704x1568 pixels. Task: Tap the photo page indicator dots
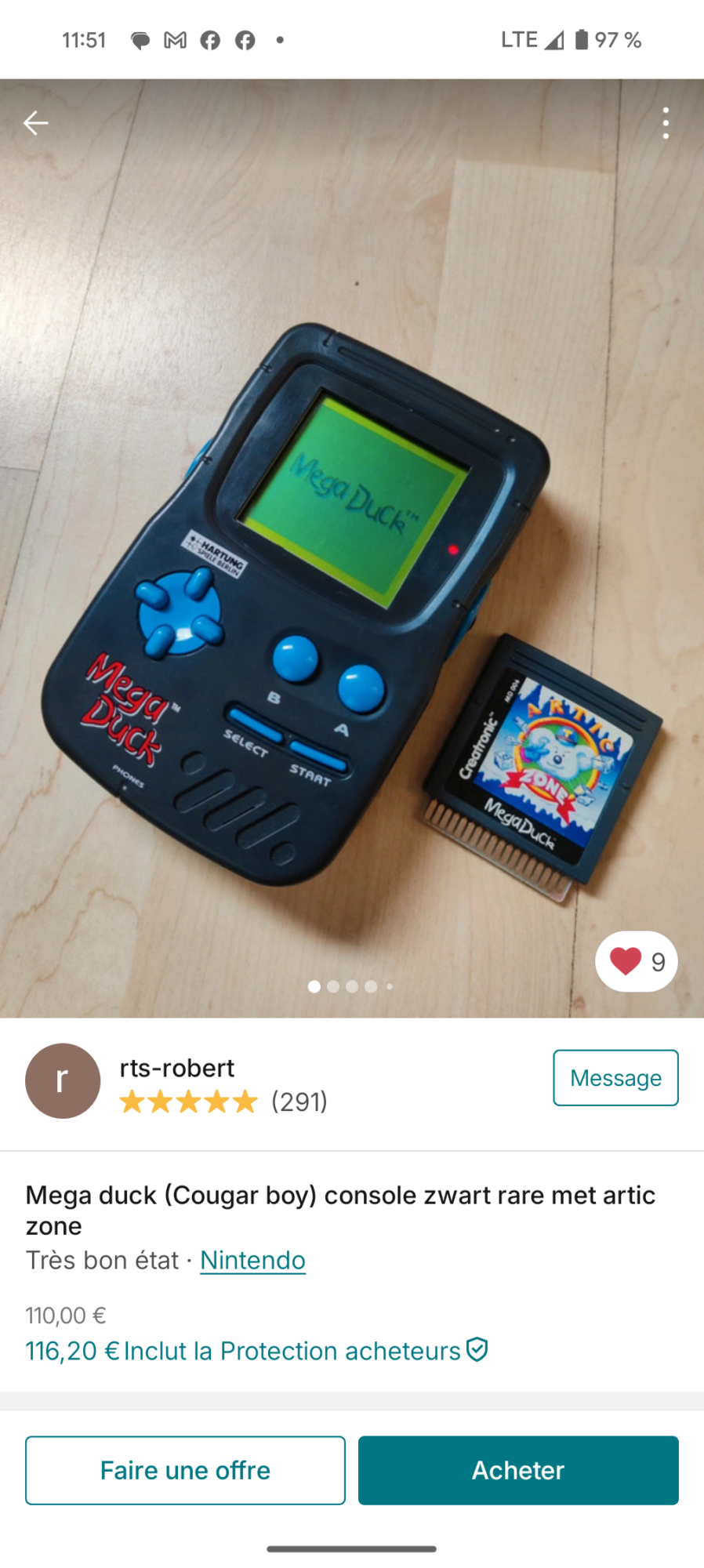click(x=350, y=986)
